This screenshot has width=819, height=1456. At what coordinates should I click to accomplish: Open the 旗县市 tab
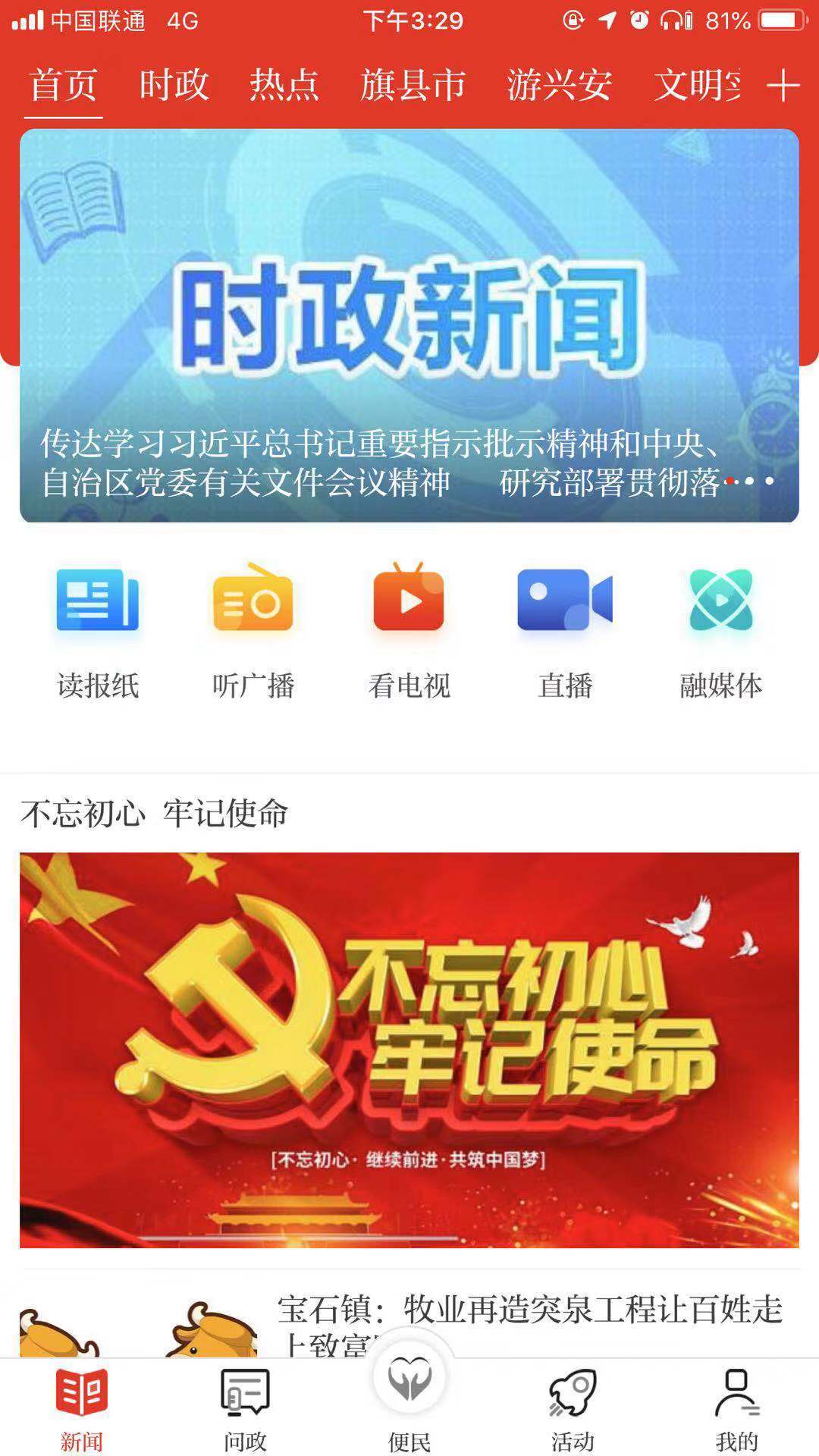(x=413, y=85)
